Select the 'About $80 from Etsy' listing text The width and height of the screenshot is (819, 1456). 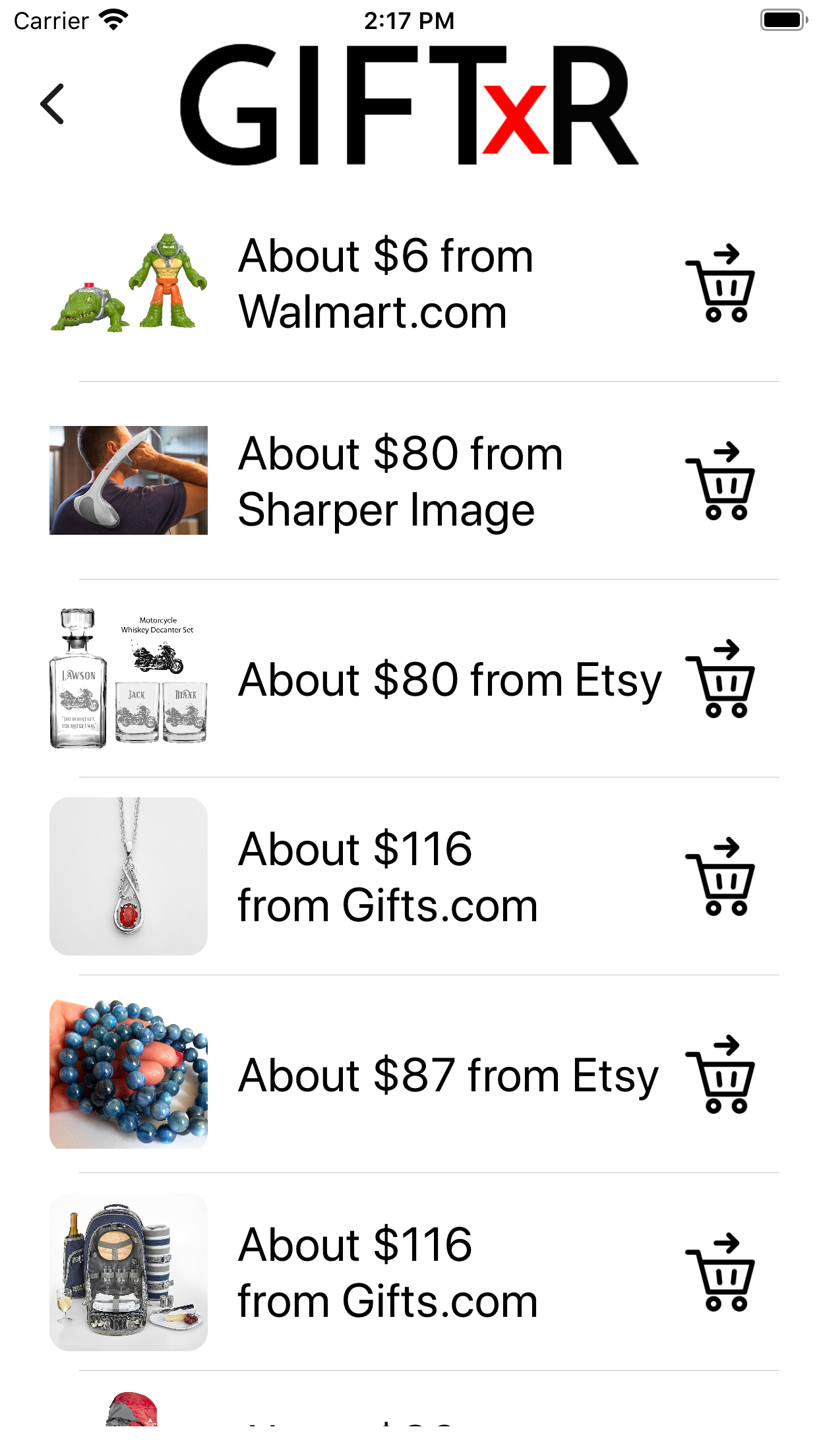coord(450,679)
